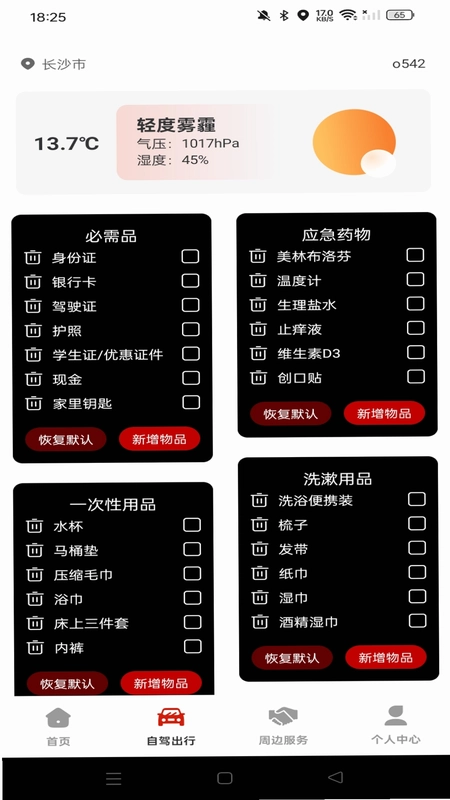This screenshot has height=800, width=450.
Task: Mark 创口贴 as packed
Action: coord(416,377)
